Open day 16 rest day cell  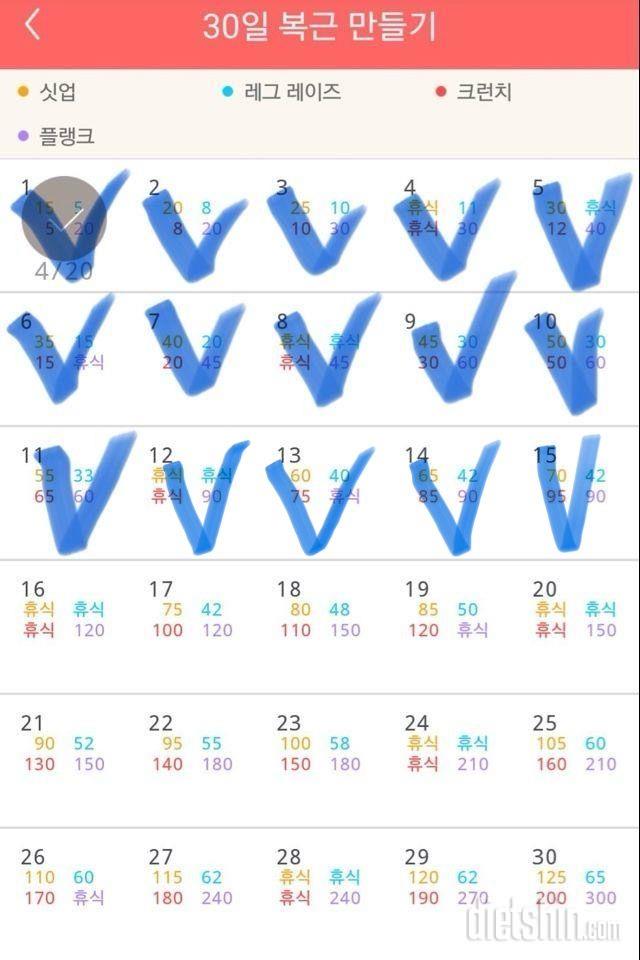[x=64, y=620]
